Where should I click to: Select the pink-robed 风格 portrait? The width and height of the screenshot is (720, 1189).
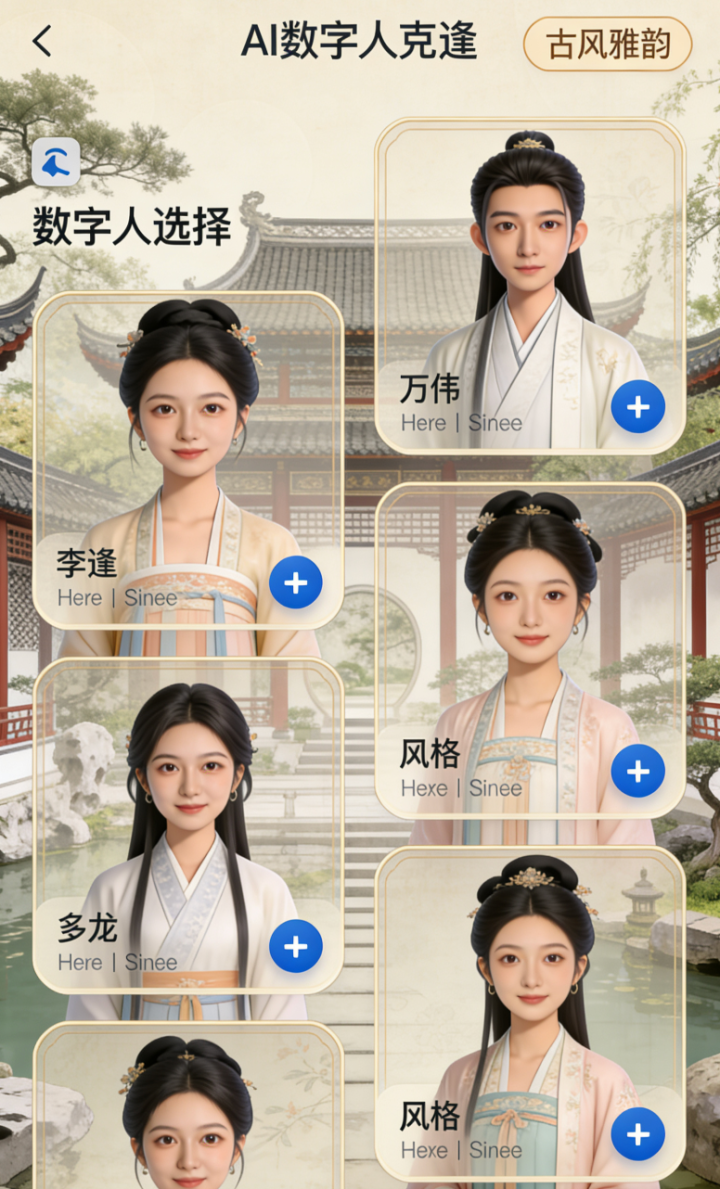[530, 620]
